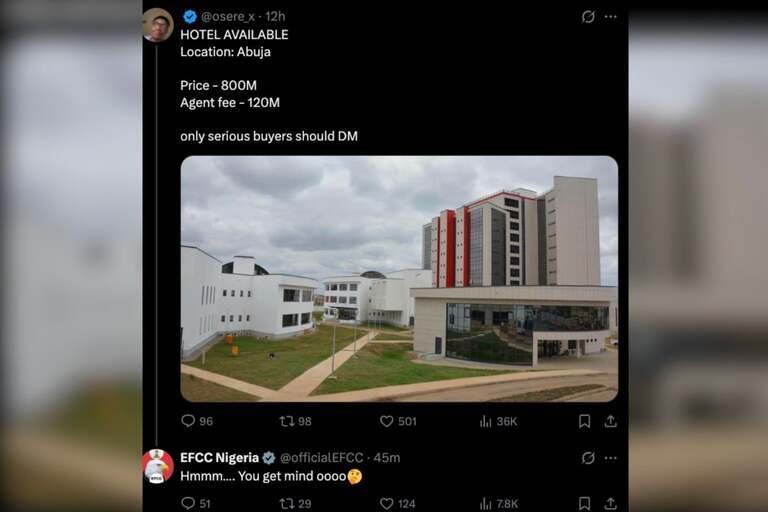Share the HOTEL AVAILABLE post
Screen dimensions: 768x512
coord(610,421)
